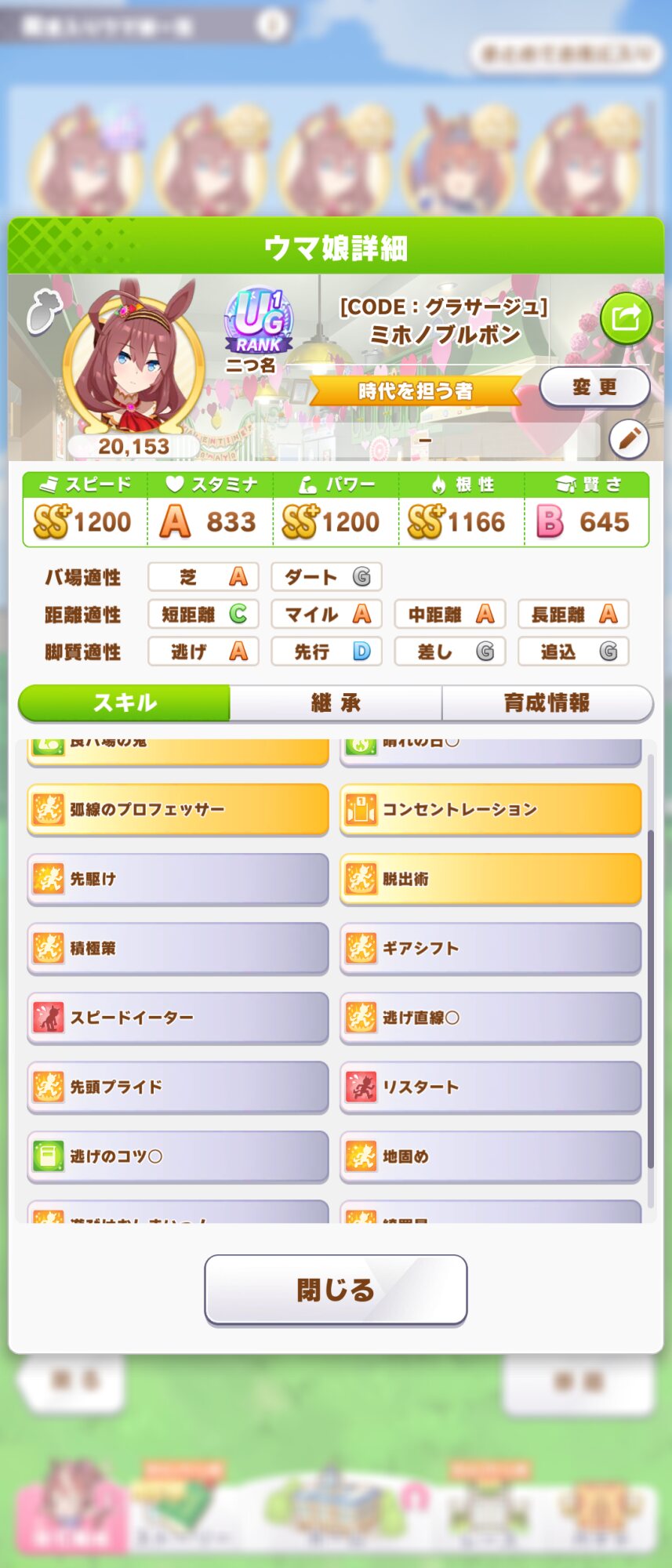The width and height of the screenshot is (672, 1568).
Task: Show the 逃げのコツ○ skill details
Action: (178, 1156)
